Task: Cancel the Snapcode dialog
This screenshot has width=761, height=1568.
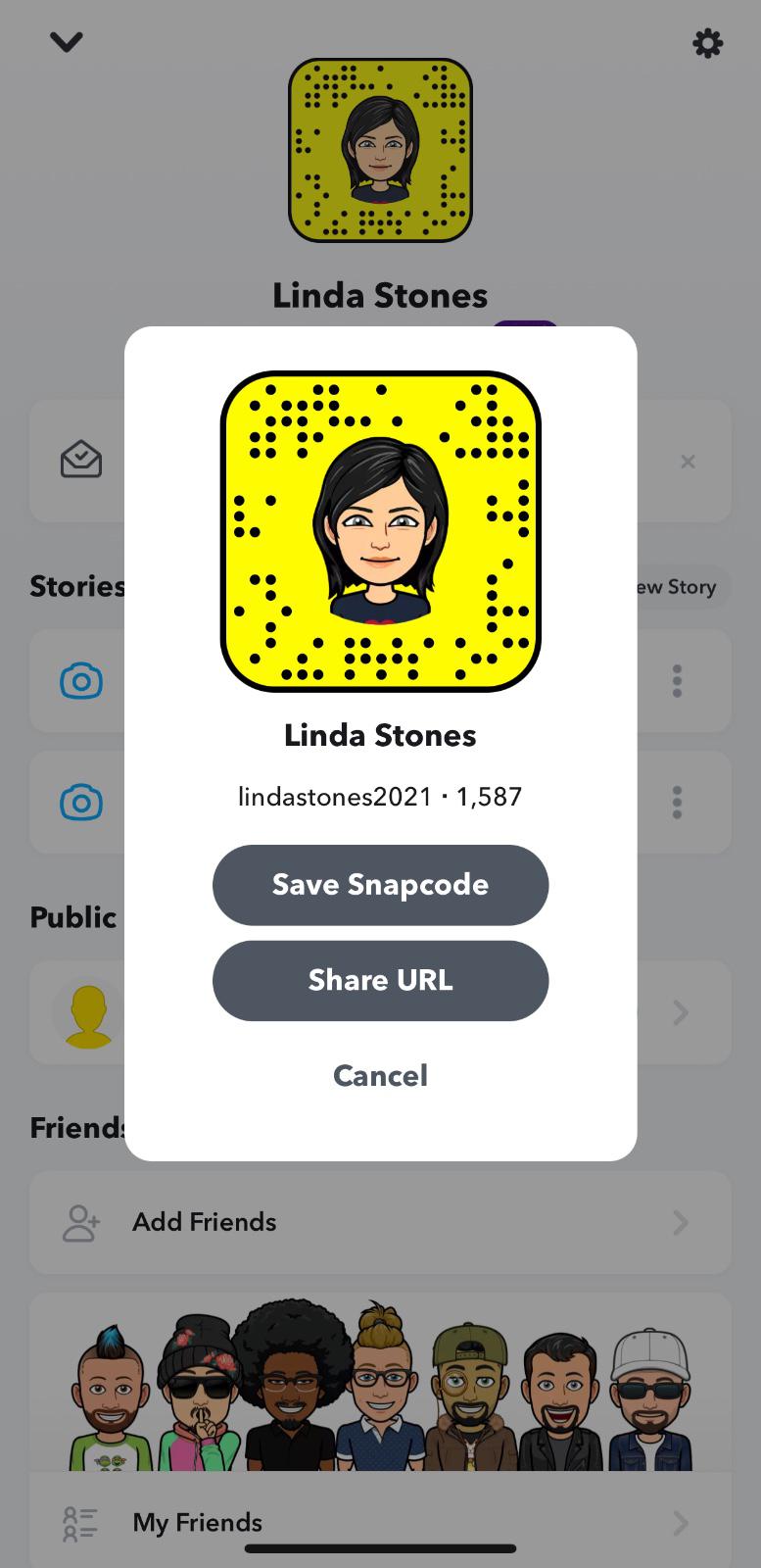Action: (x=380, y=1076)
